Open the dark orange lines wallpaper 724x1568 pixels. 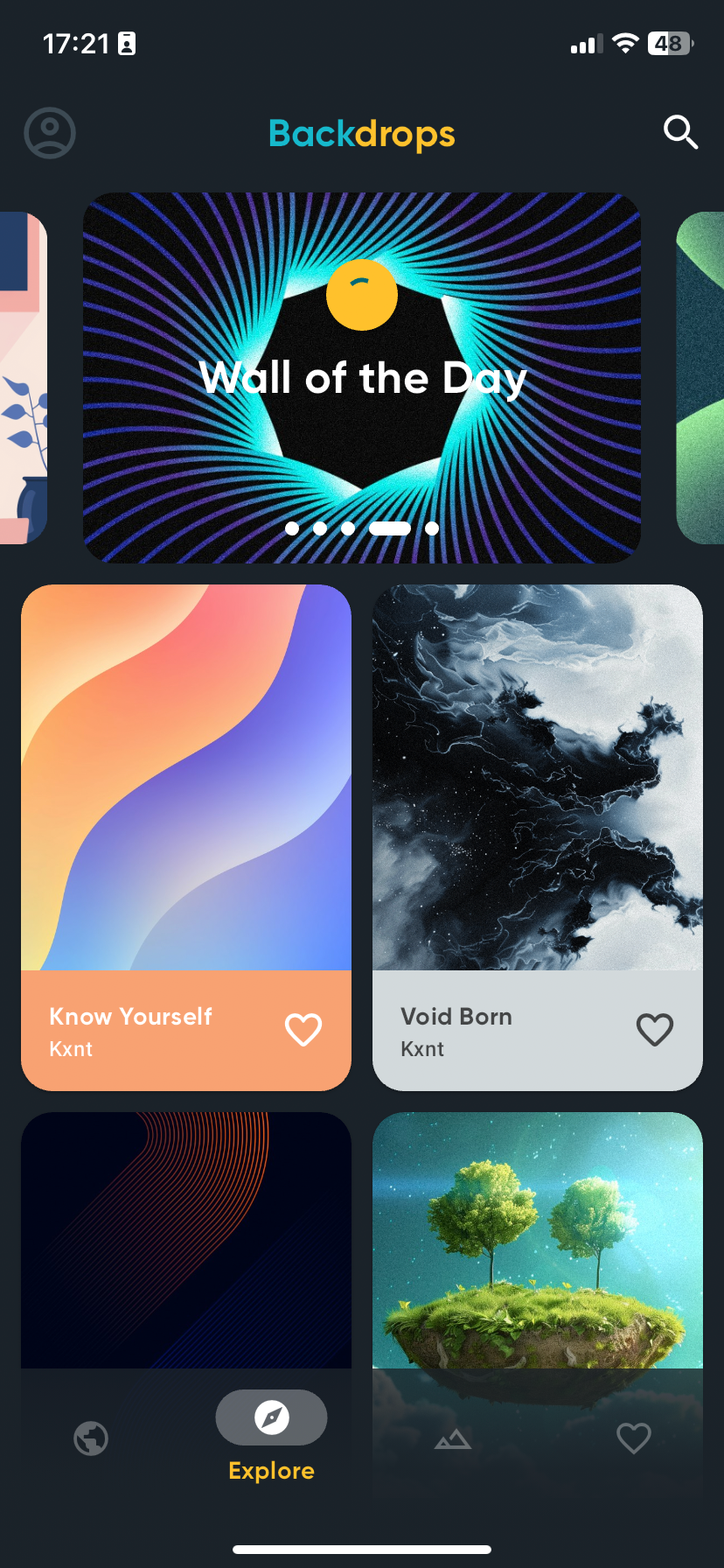point(185,1242)
